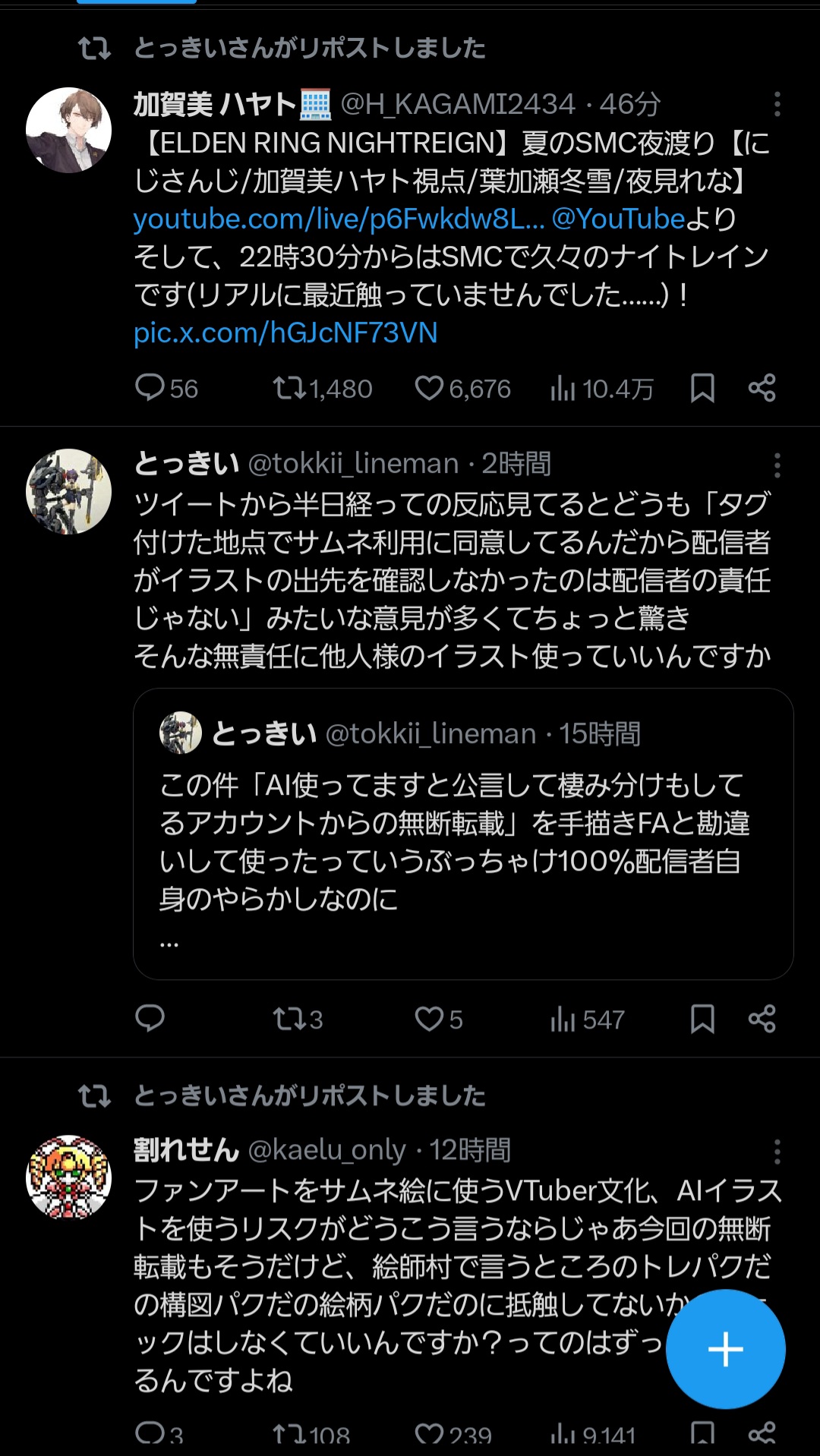820x1456 pixels.
Task: Share とっきい's 2時間 post
Action: 762,1018
